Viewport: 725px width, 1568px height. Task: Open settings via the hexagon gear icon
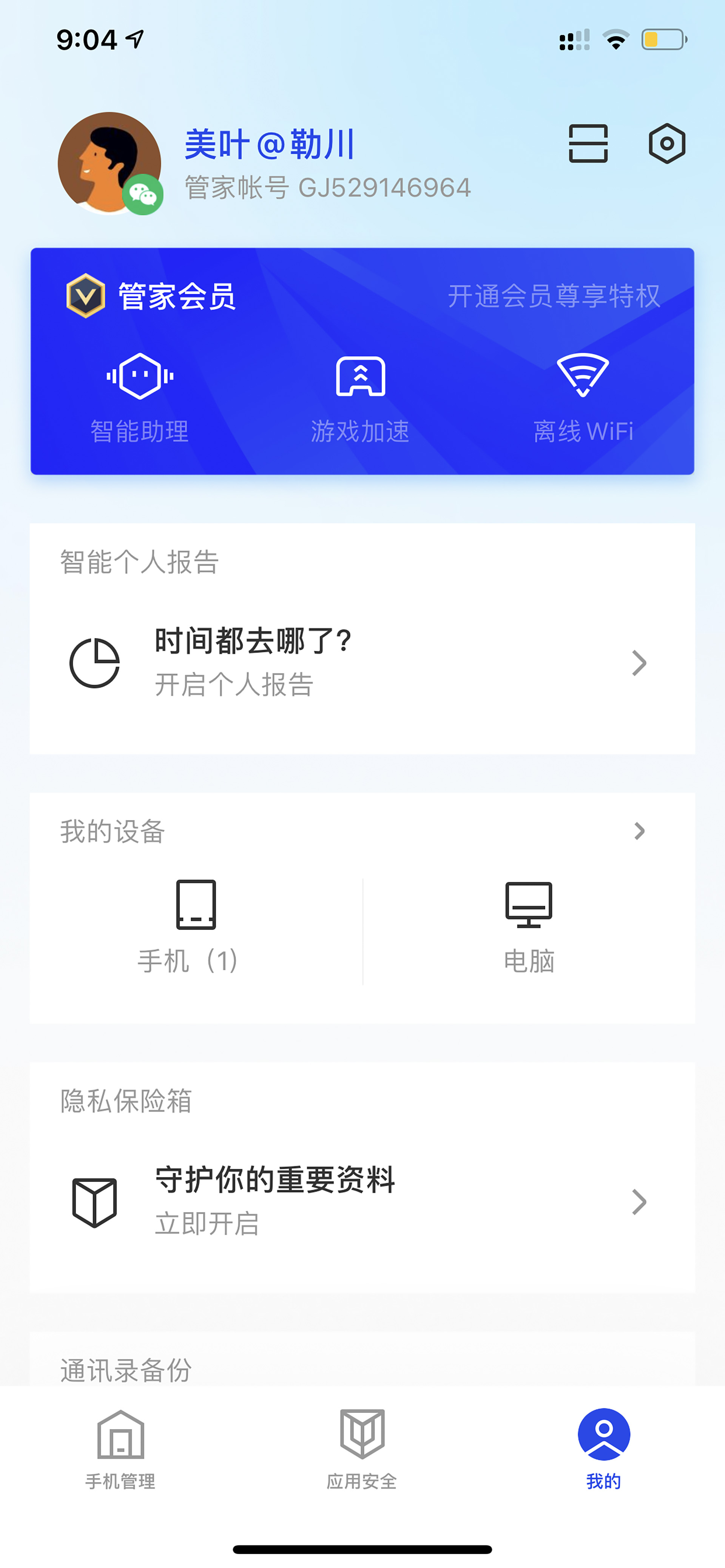tap(666, 144)
